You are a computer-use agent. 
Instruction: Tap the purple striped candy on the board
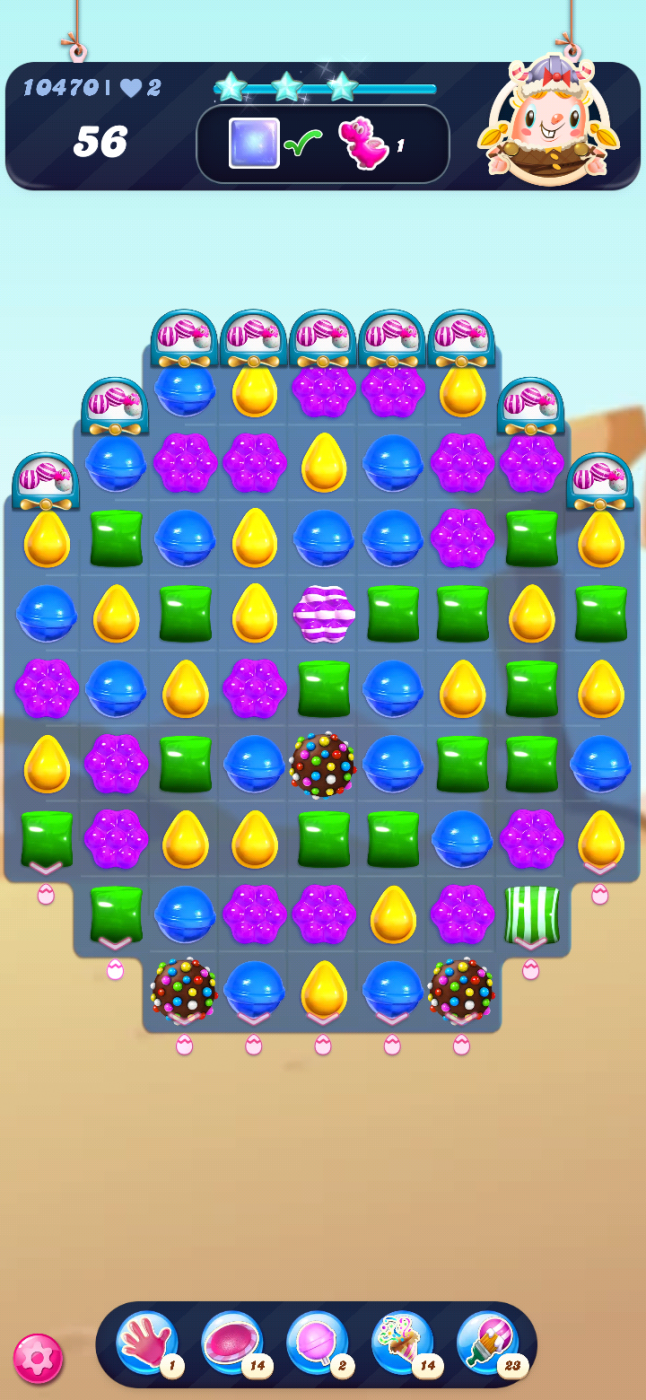point(324,614)
